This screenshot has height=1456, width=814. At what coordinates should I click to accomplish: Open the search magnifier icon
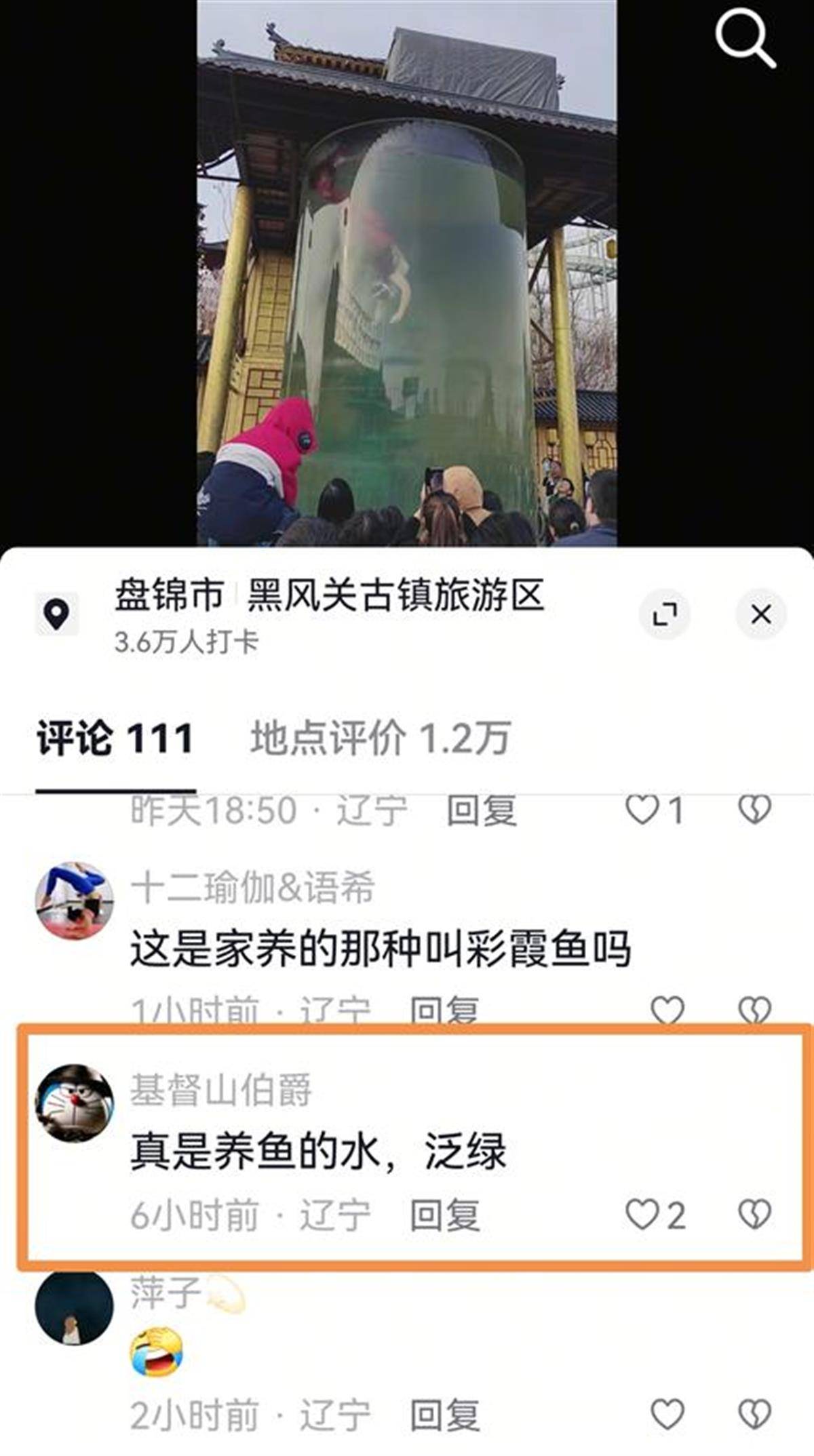point(745,39)
